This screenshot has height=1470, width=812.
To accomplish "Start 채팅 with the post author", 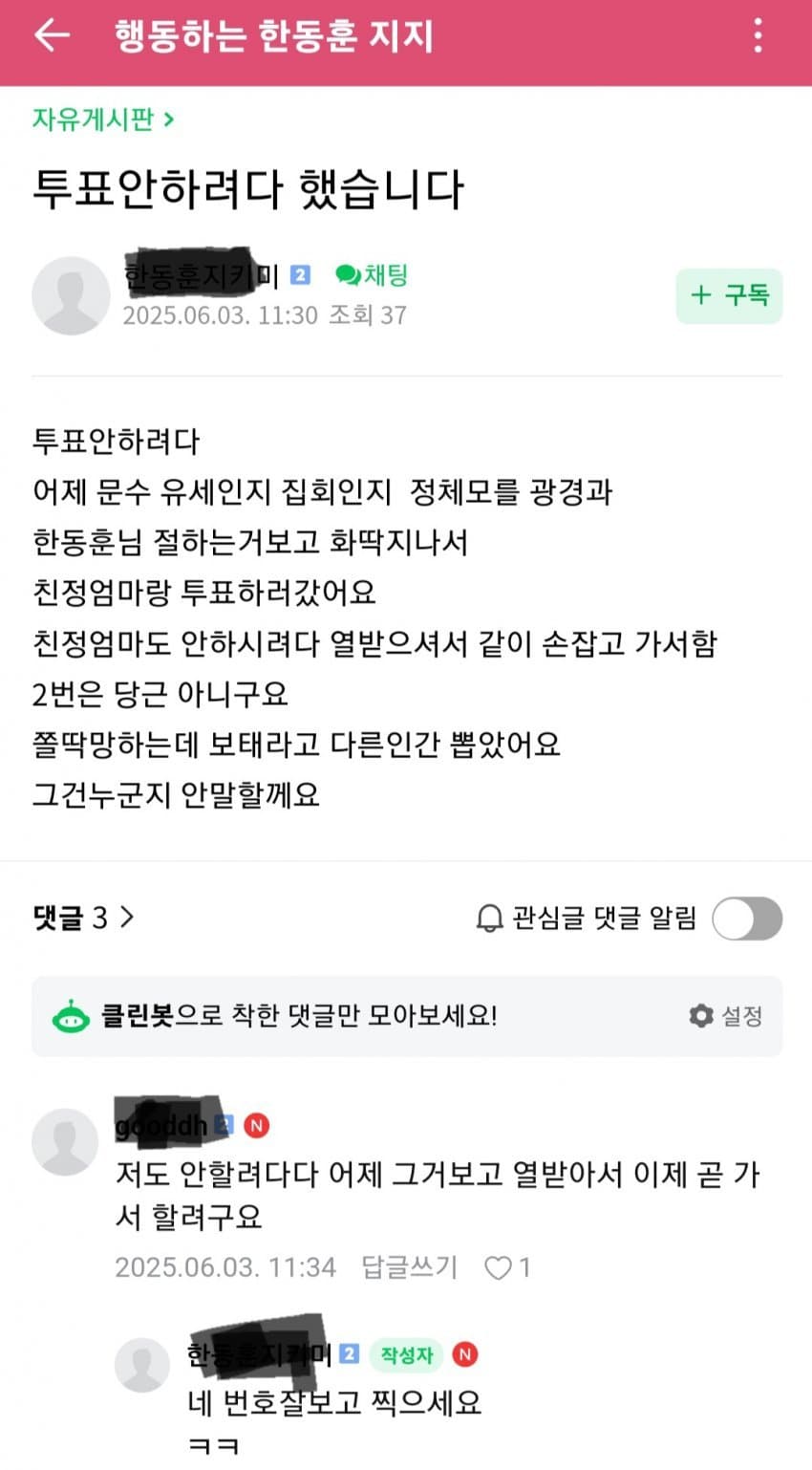I will pos(373,275).
